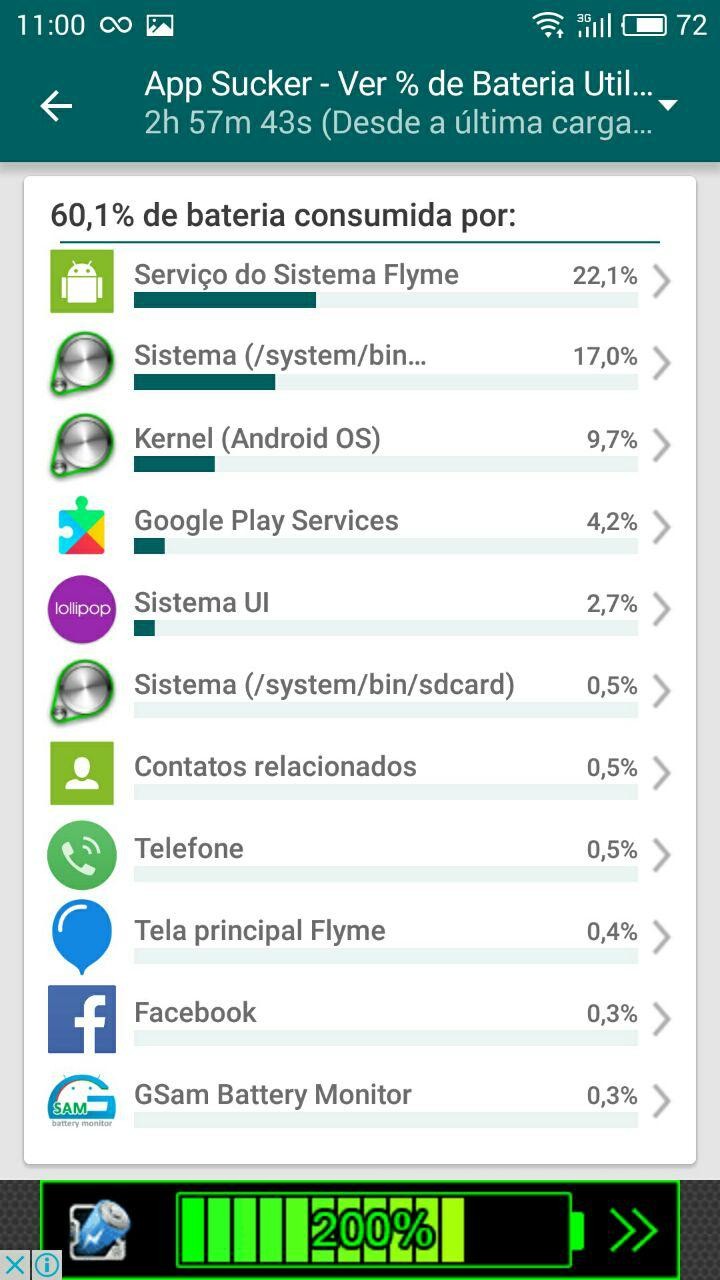The image size is (720, 1280).
Task: Open Sistema (/system/bin… 17,0% row
Action: (x=360, y=364)
